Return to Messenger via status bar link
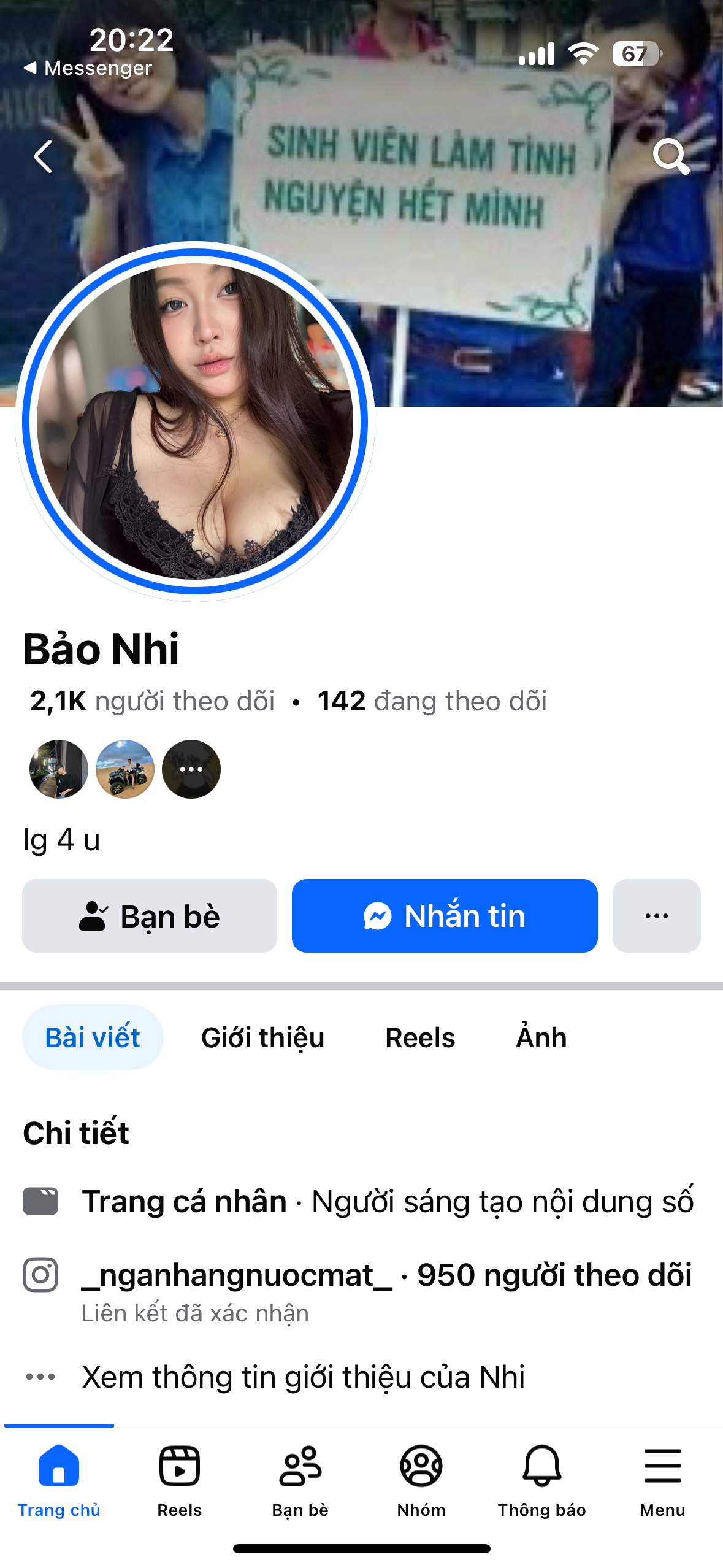The height and width of the screenshot is (1568, 723). coord(88,68)
